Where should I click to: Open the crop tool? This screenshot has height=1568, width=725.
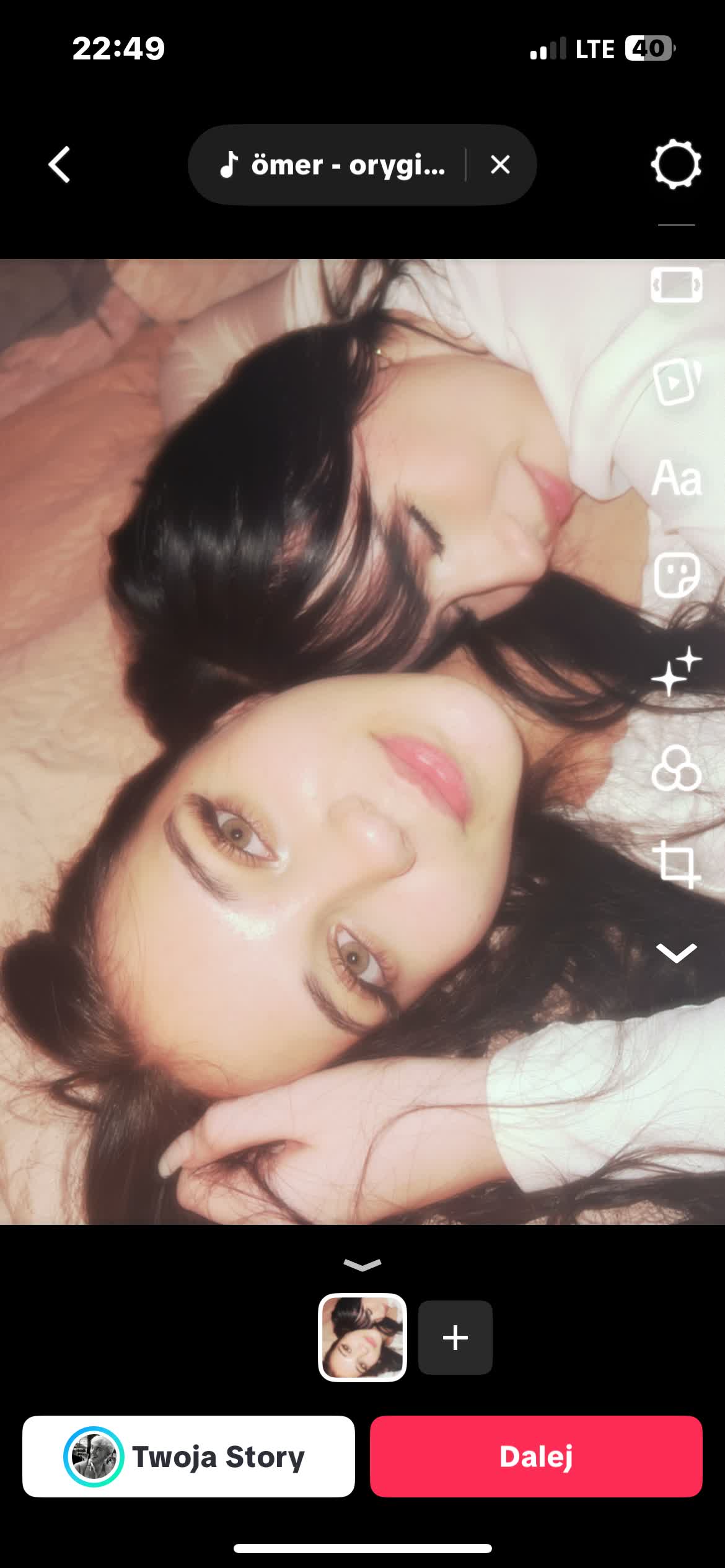point(676,864)
